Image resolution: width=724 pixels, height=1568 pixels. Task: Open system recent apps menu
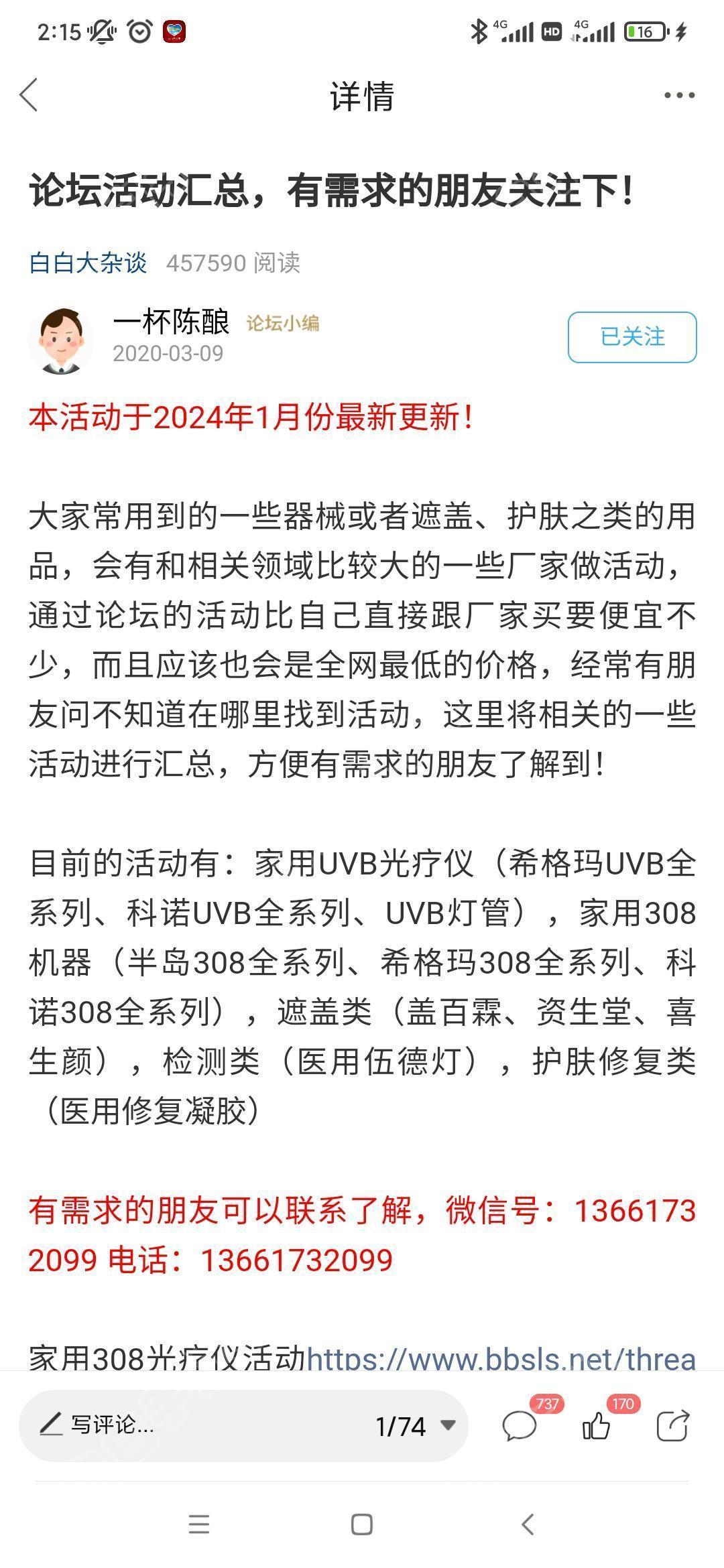coord(199,1524)
